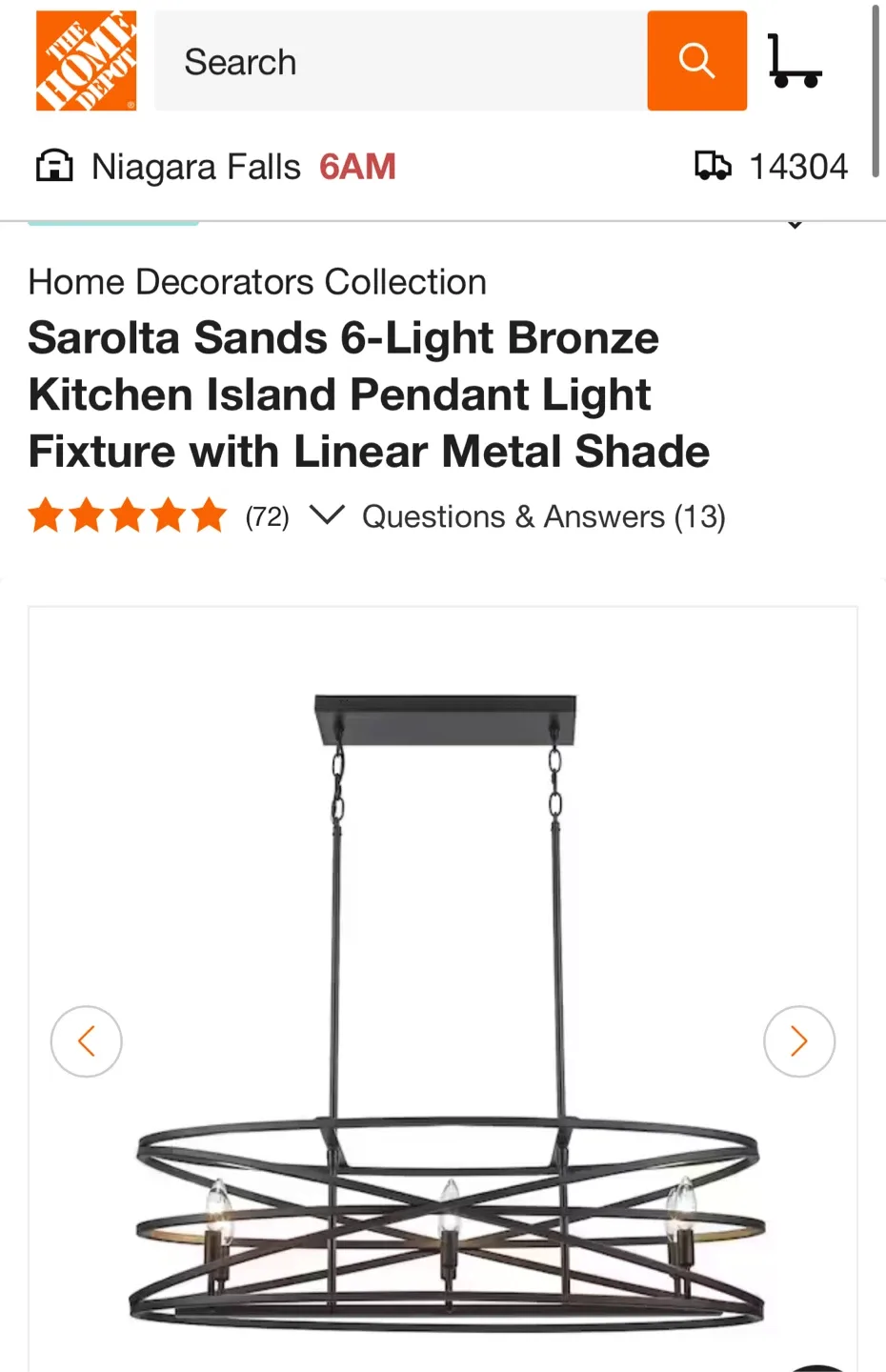Click the 6AM store hours text

[x=358, y=165]
